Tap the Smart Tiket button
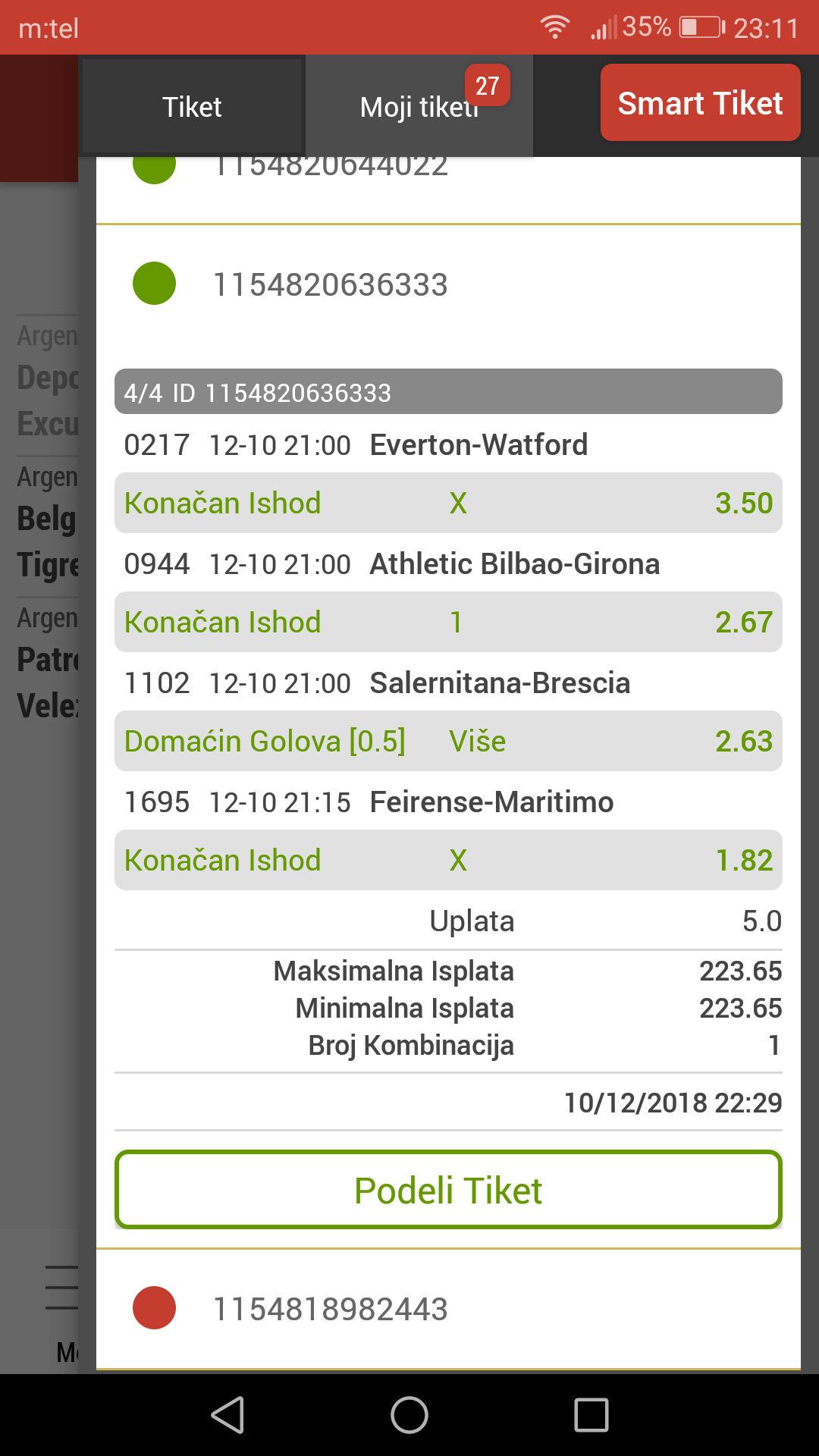 tap(700, 102)
